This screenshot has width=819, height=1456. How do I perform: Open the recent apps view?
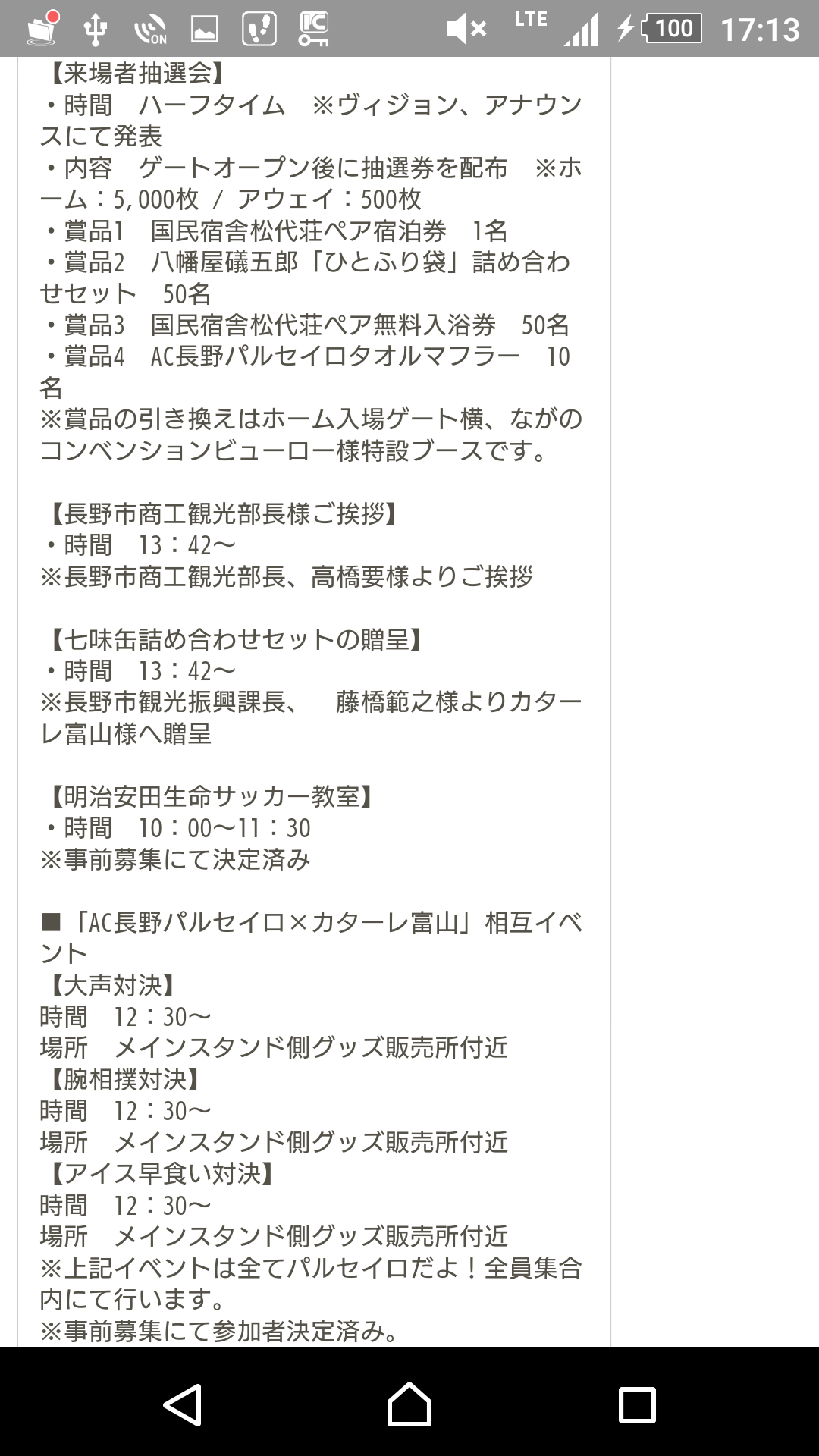click(x=637, y=1404)
